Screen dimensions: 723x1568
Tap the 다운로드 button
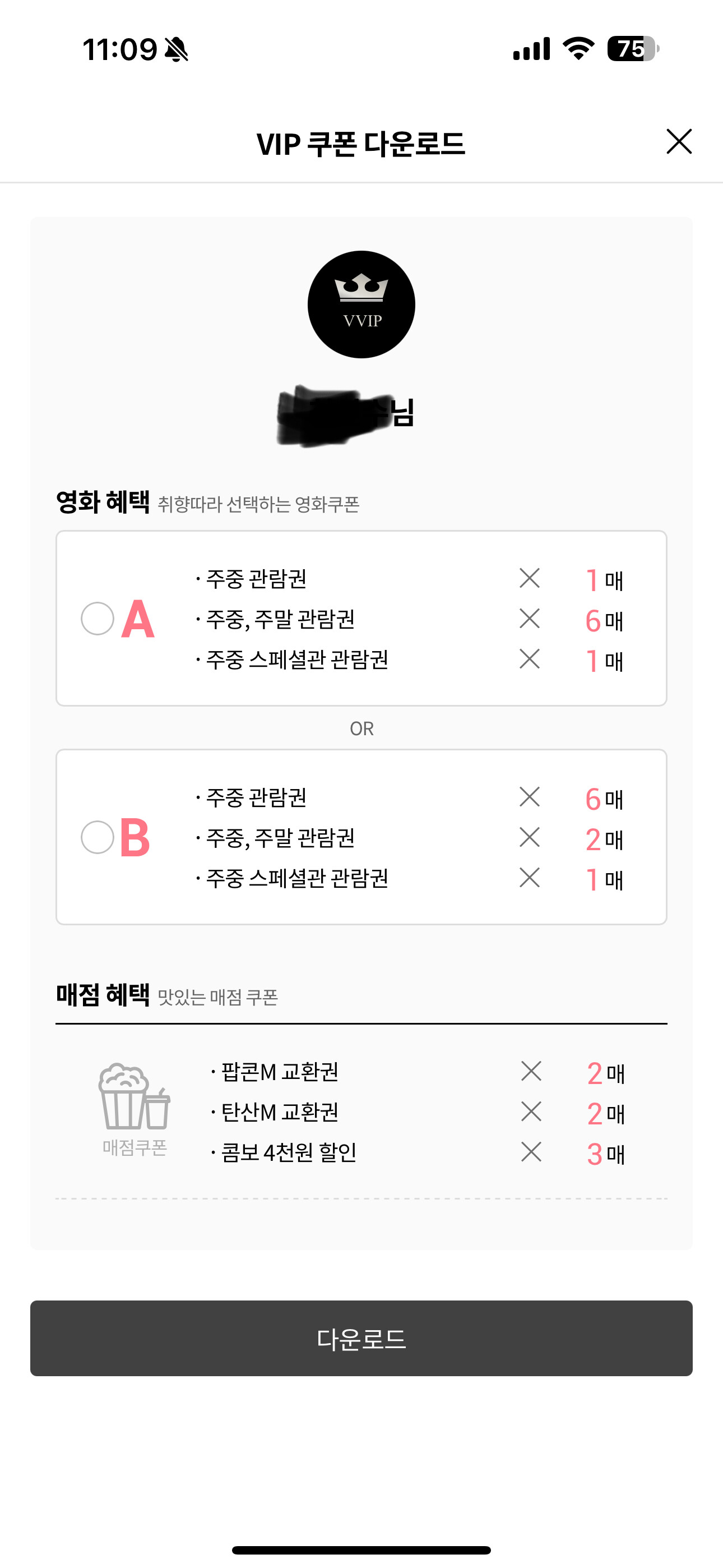click(x=361, y=1339)
